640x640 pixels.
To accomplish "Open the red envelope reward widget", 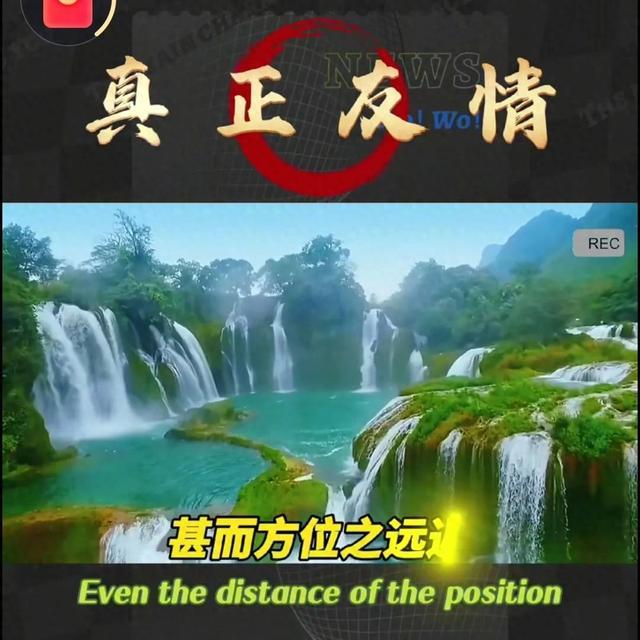I will [x=68, y=12].
